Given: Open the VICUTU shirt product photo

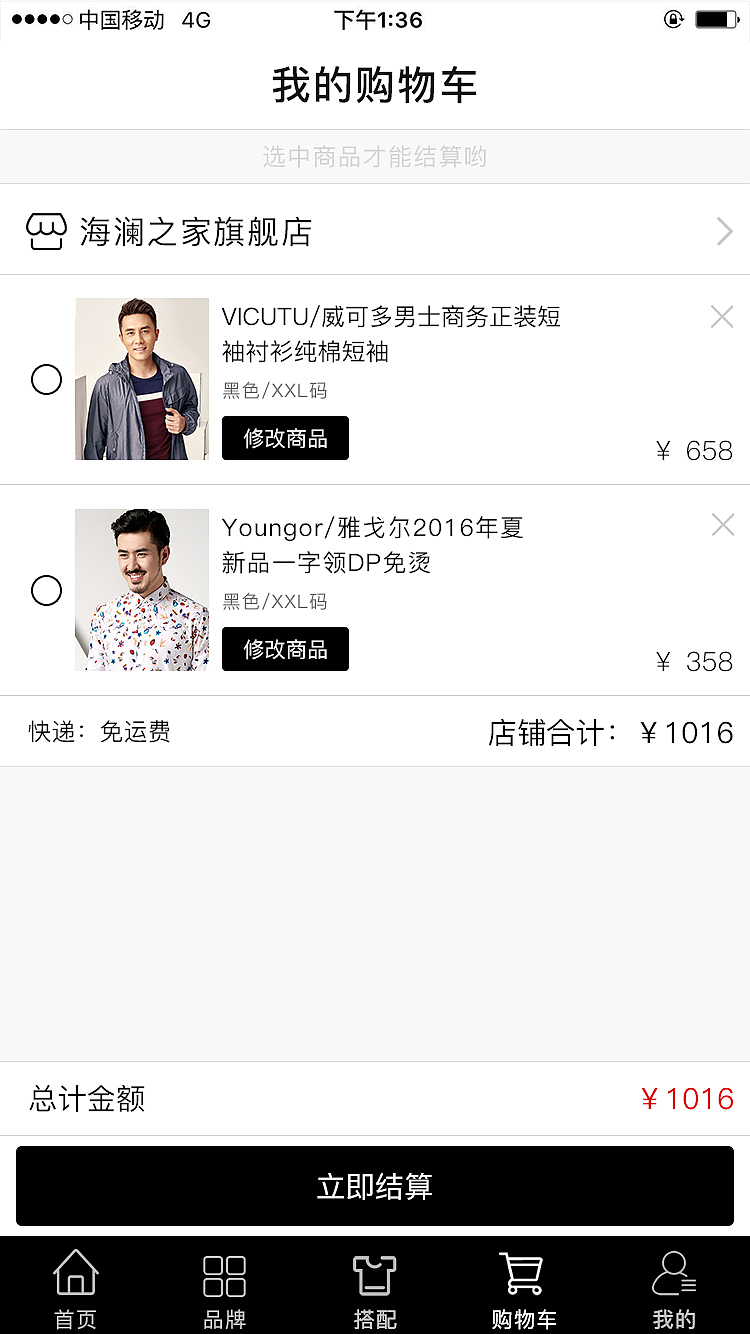Looking at the screenshot, I should coord(142,379).
